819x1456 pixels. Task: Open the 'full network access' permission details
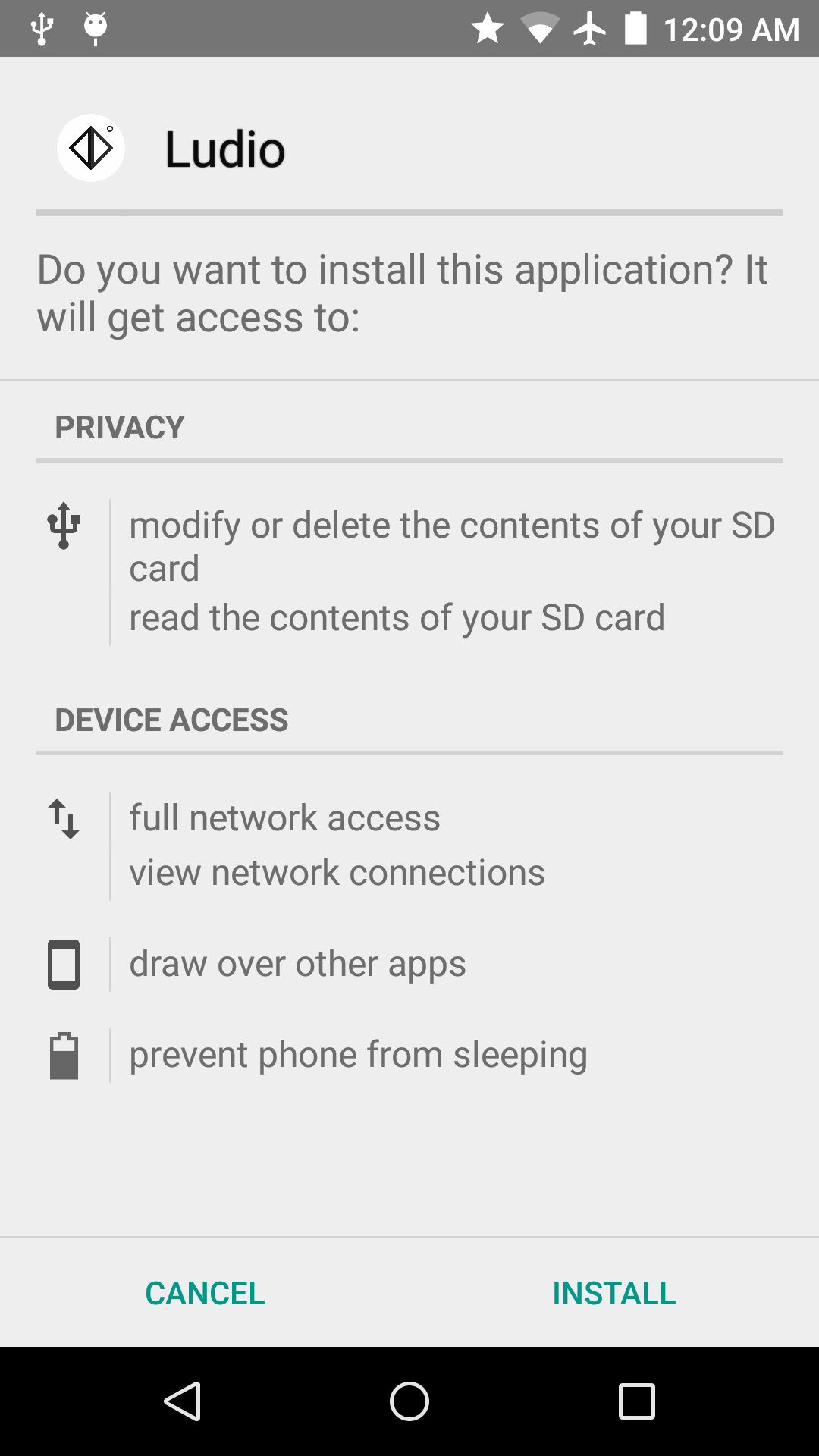(285, 818)
